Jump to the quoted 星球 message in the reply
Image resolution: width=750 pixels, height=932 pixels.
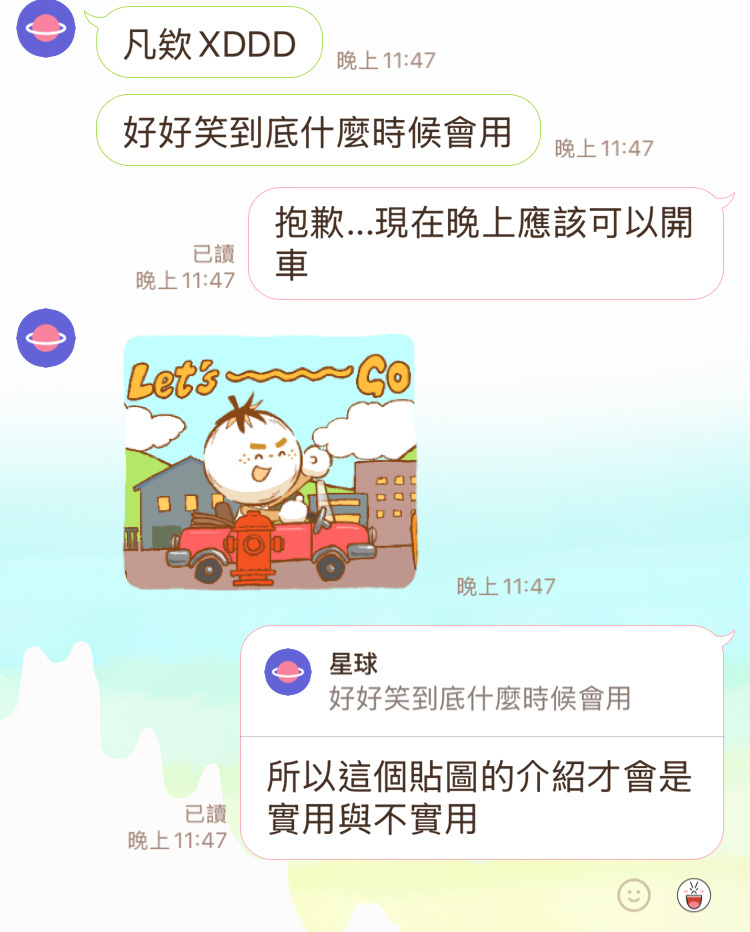(480, 682)
